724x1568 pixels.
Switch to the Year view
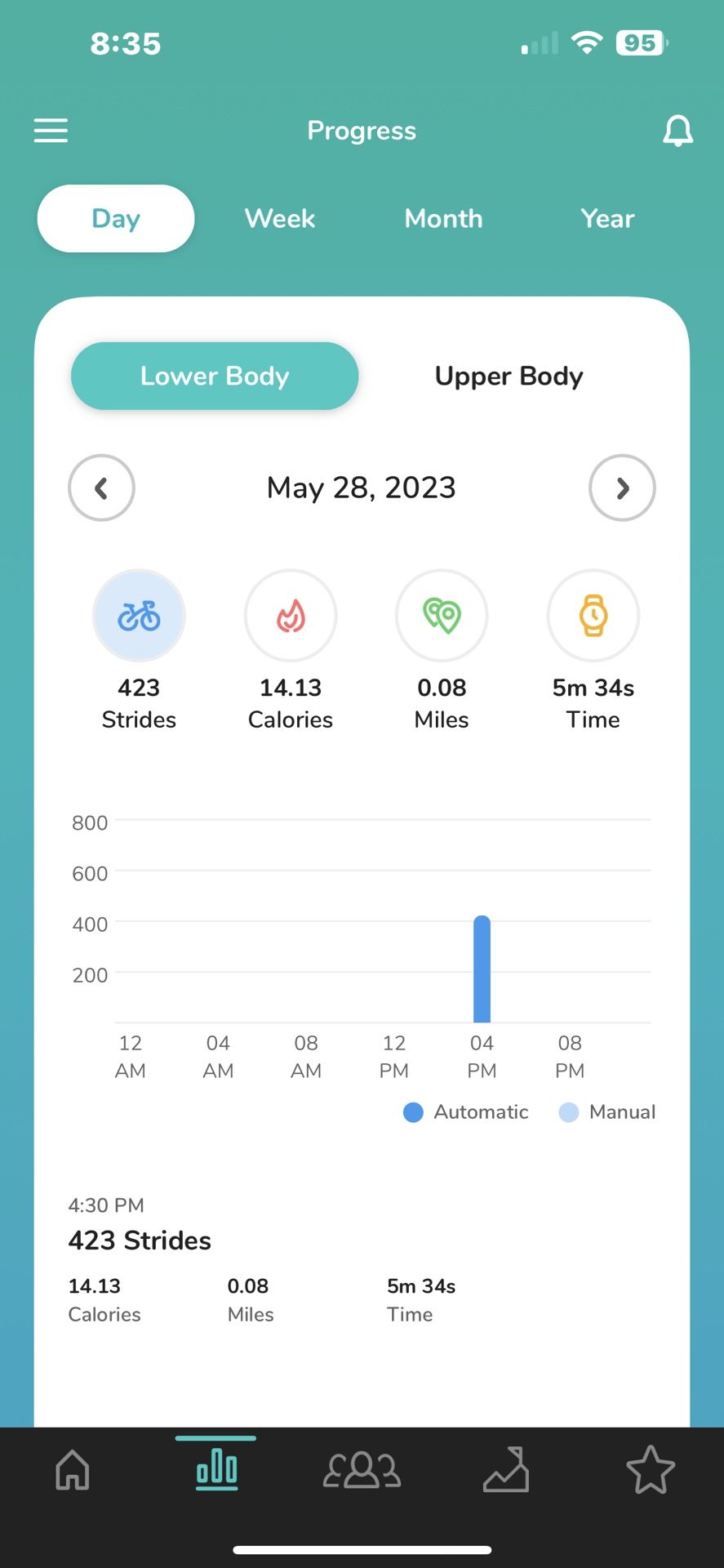pos(607,218)
